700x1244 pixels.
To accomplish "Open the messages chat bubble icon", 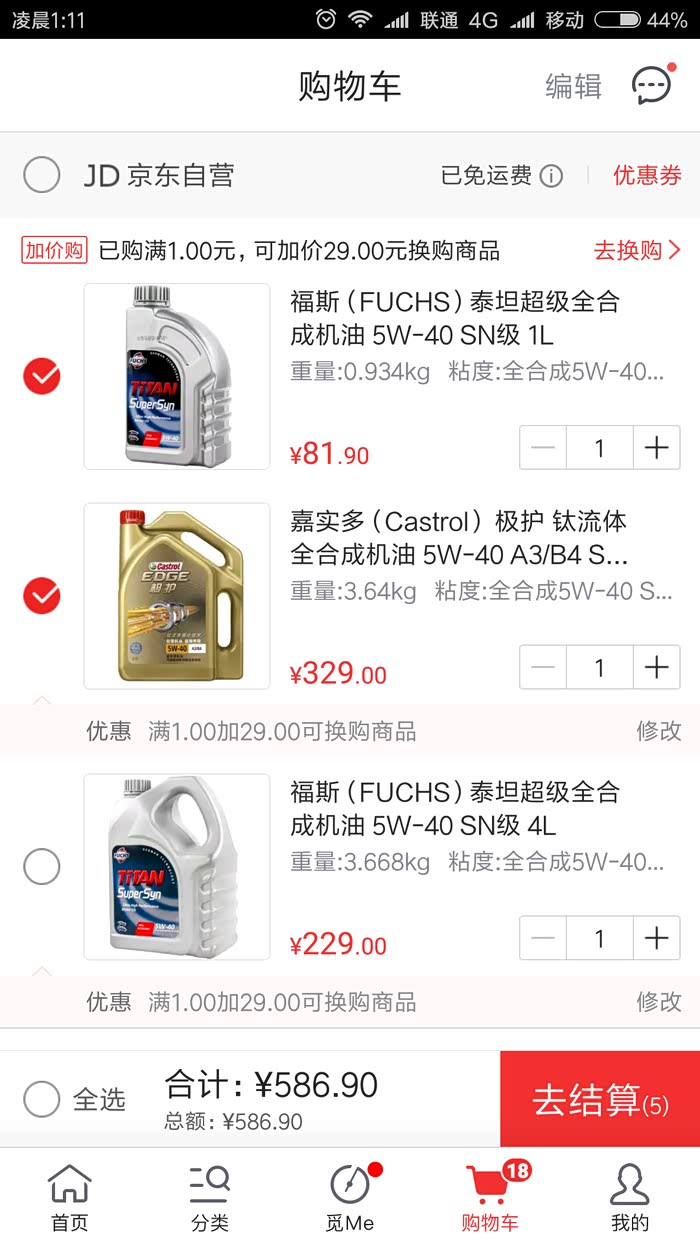I will click(652, 86).
